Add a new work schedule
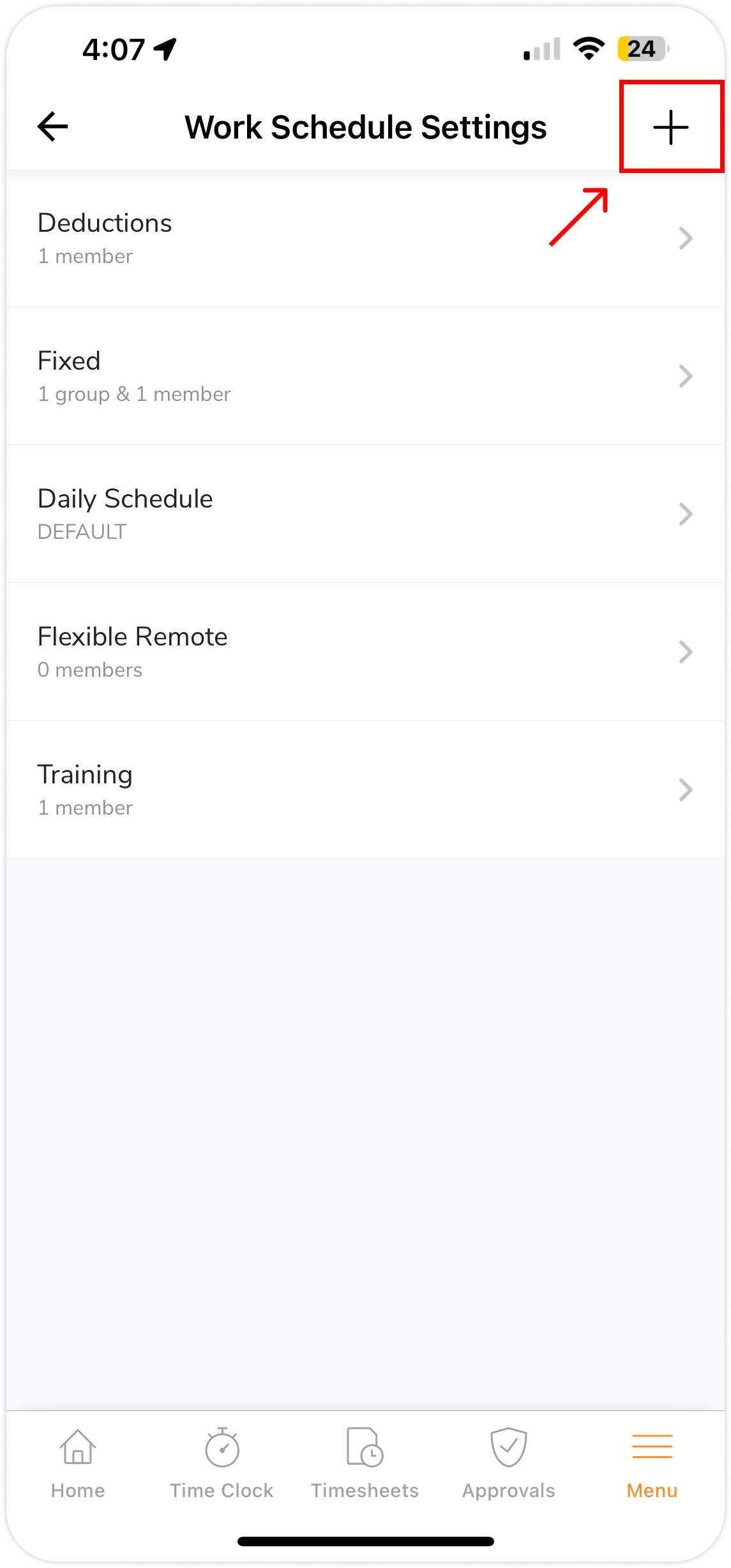 click(x=670, y=127)
